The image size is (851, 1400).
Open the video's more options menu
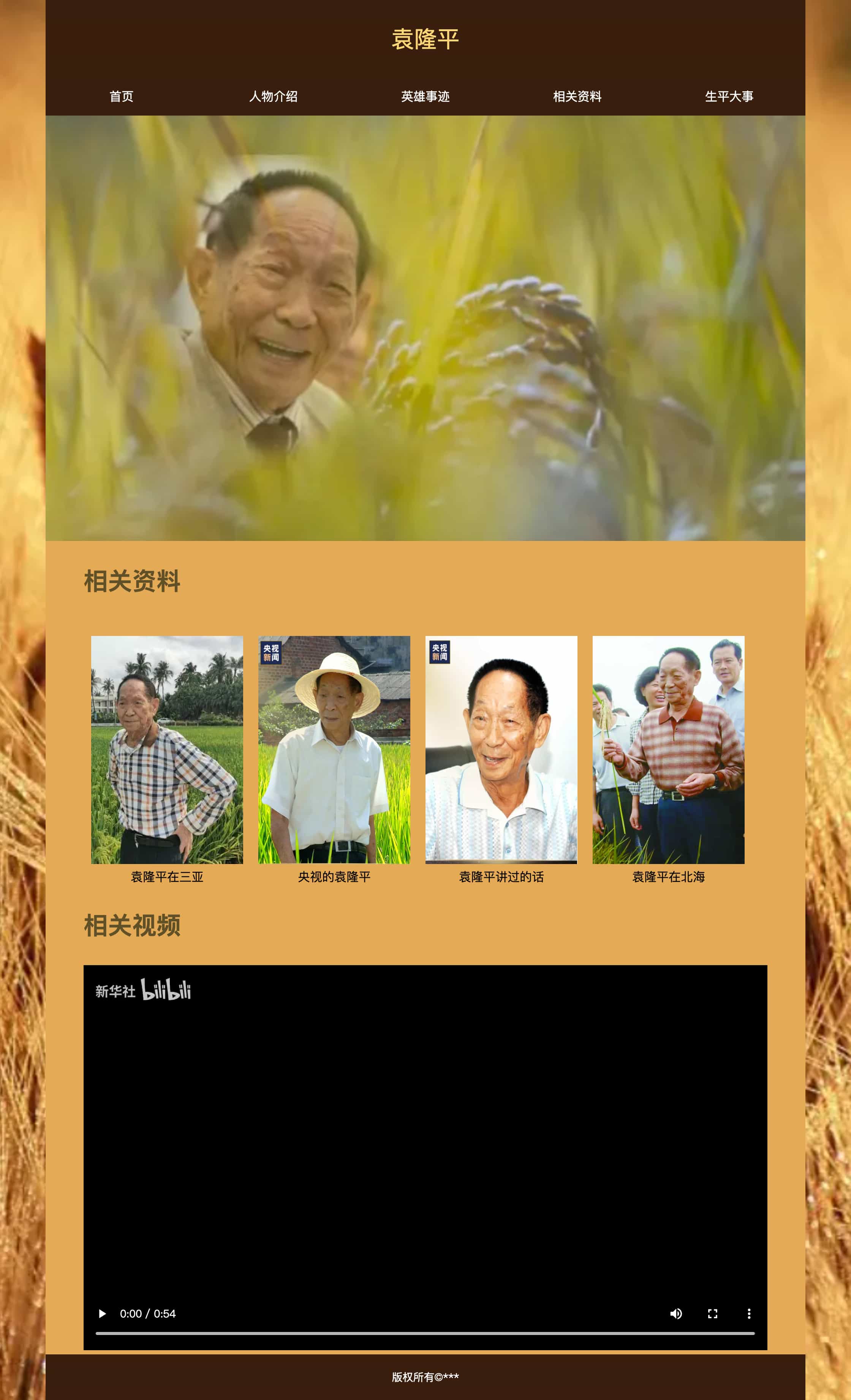point(749,1314)
